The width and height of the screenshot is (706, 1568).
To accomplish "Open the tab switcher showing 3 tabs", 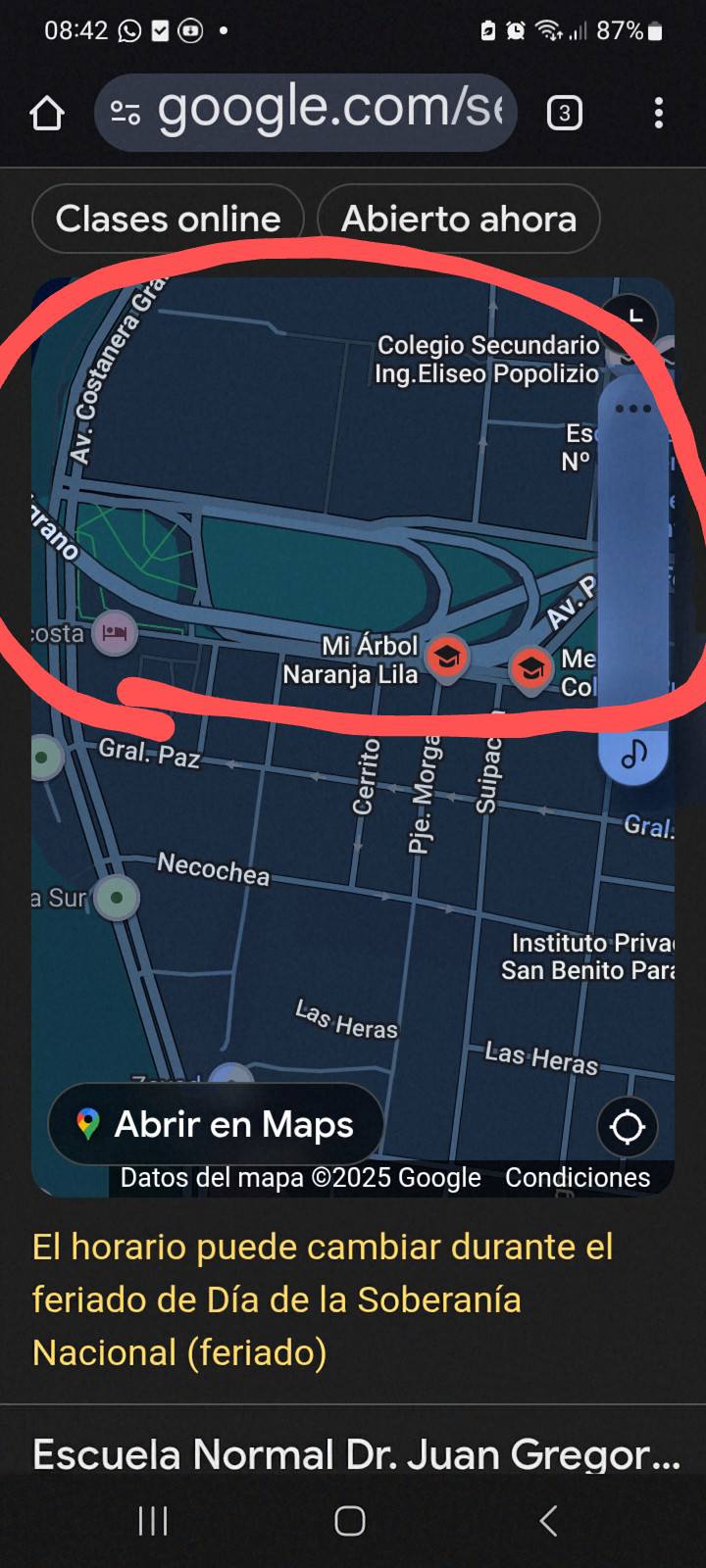I will (x=564, y=114).
